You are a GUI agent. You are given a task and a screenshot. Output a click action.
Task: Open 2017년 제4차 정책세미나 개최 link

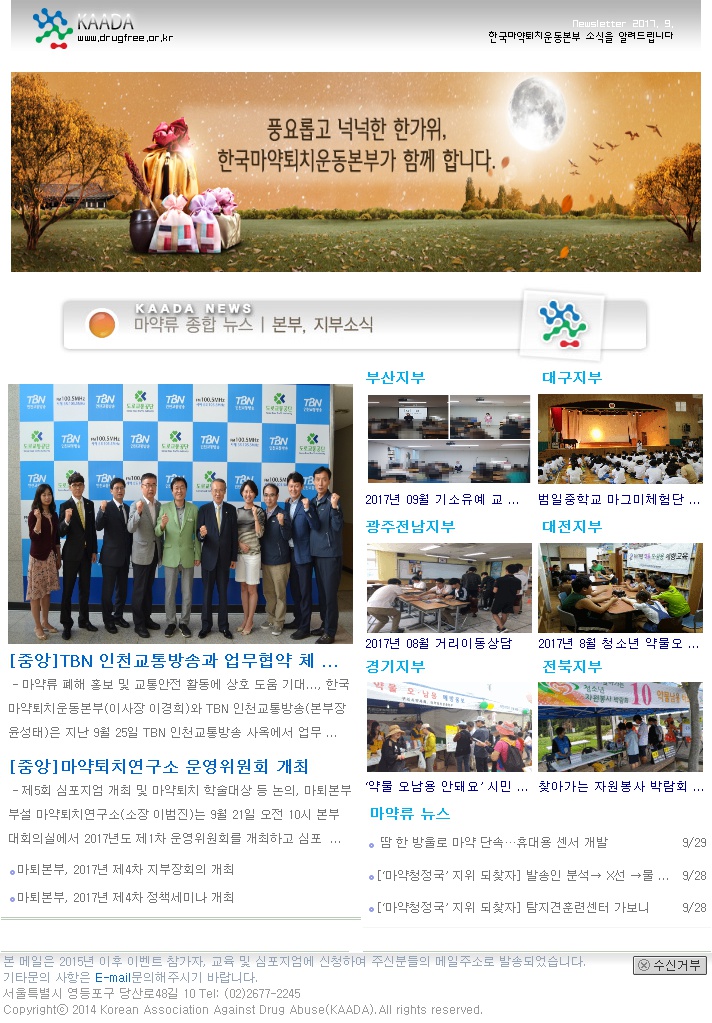(125, 897)
